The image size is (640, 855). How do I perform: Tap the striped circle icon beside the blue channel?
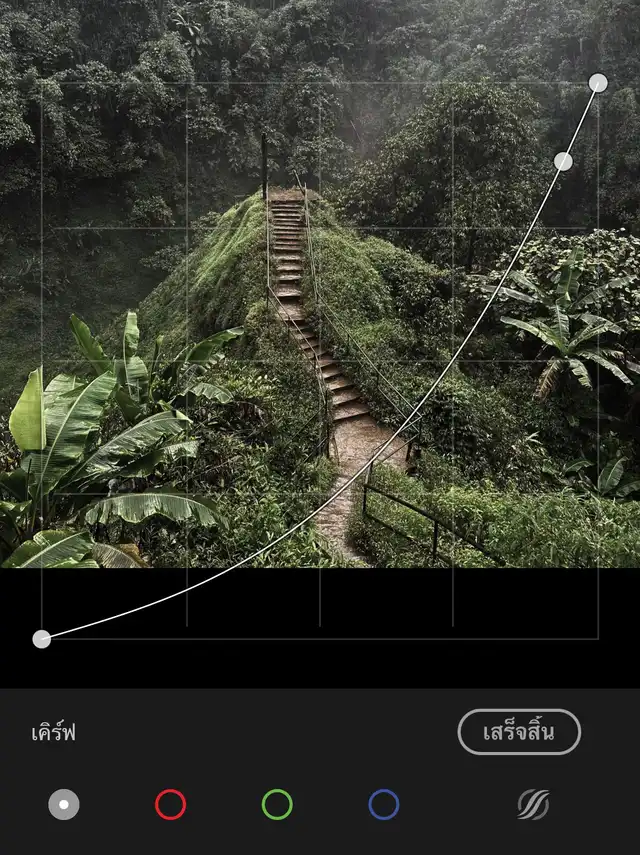(533, 804)
